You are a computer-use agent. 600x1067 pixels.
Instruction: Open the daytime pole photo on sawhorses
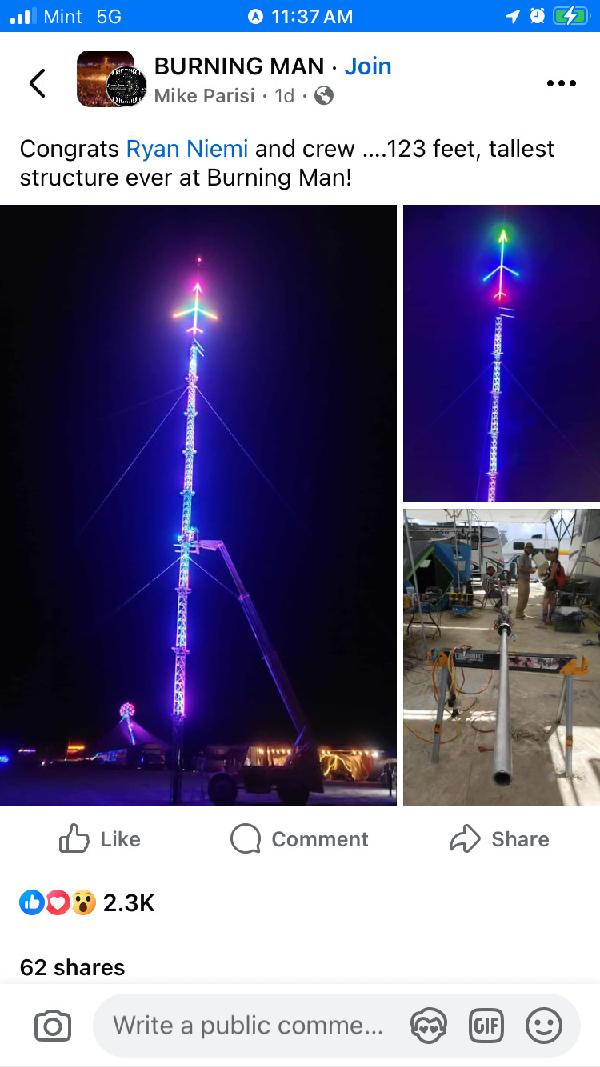[x=501, y=657]
